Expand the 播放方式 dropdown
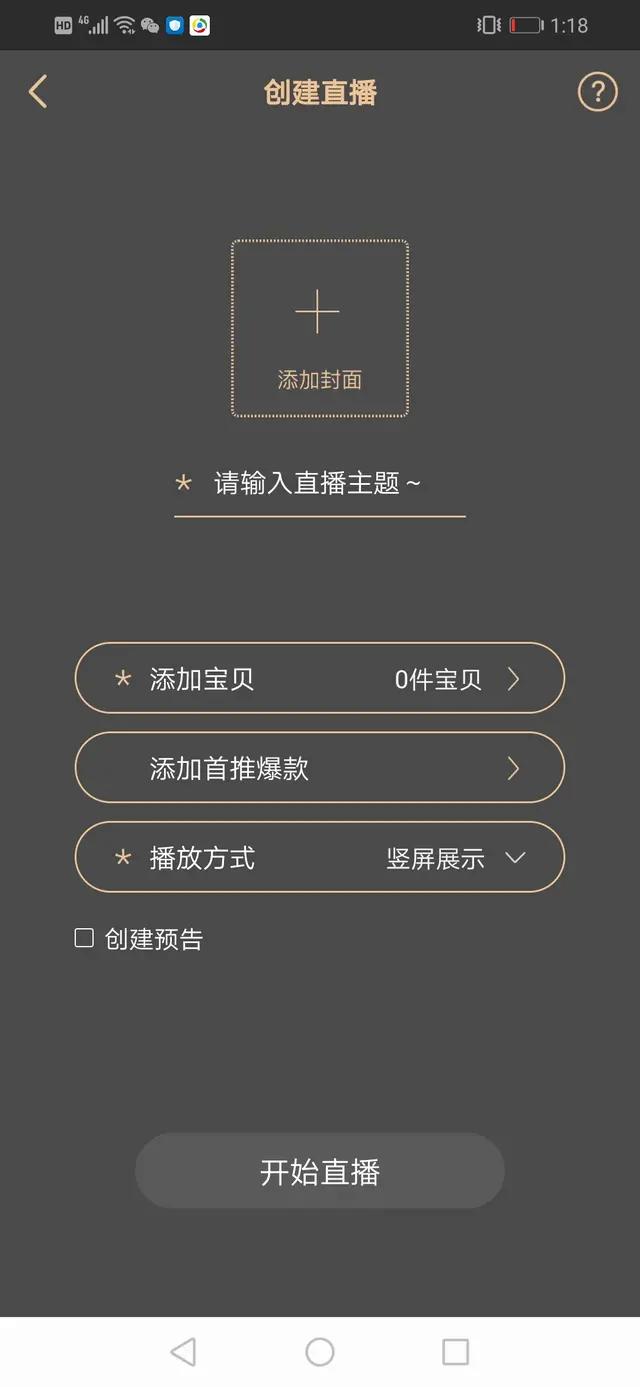 (x=320, y=857)
